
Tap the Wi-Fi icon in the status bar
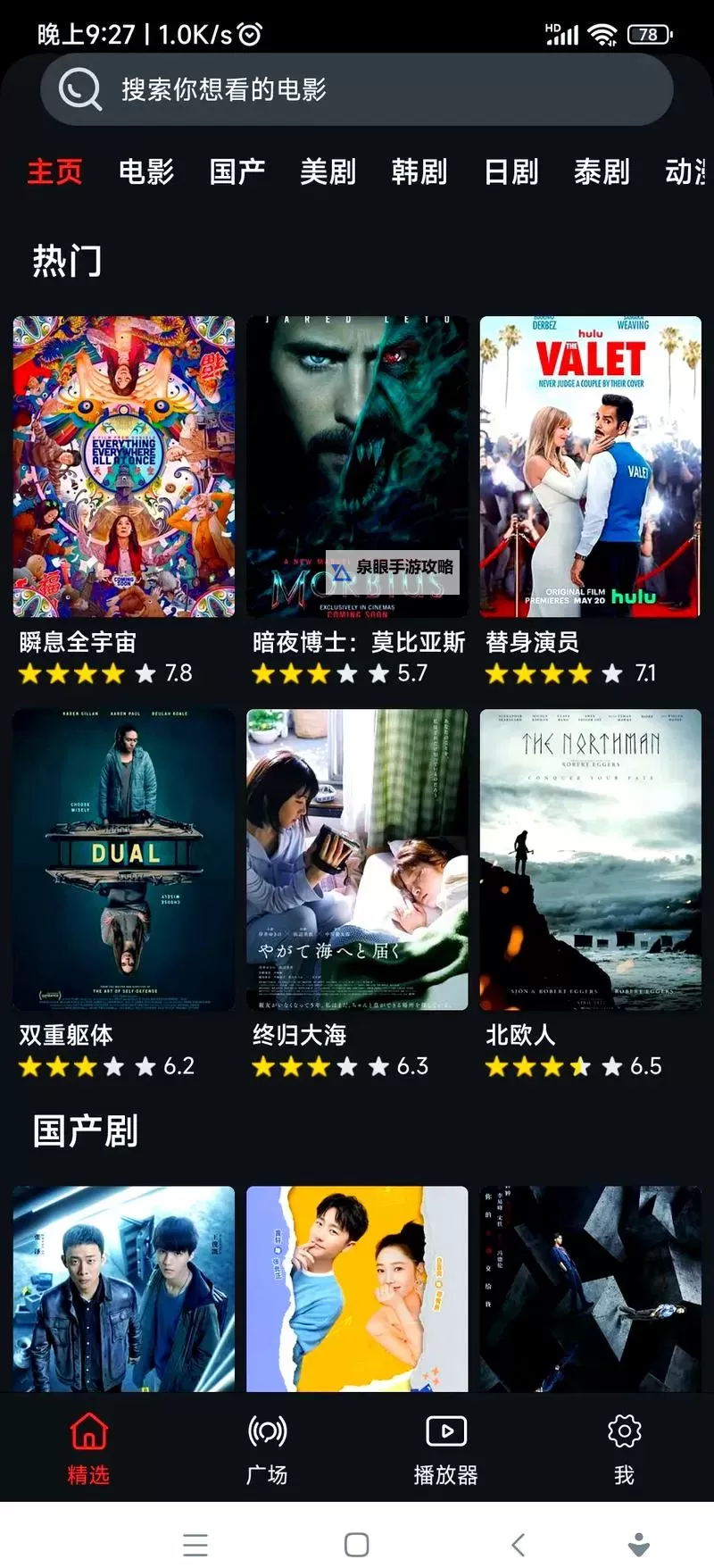(x=603, y=32)
